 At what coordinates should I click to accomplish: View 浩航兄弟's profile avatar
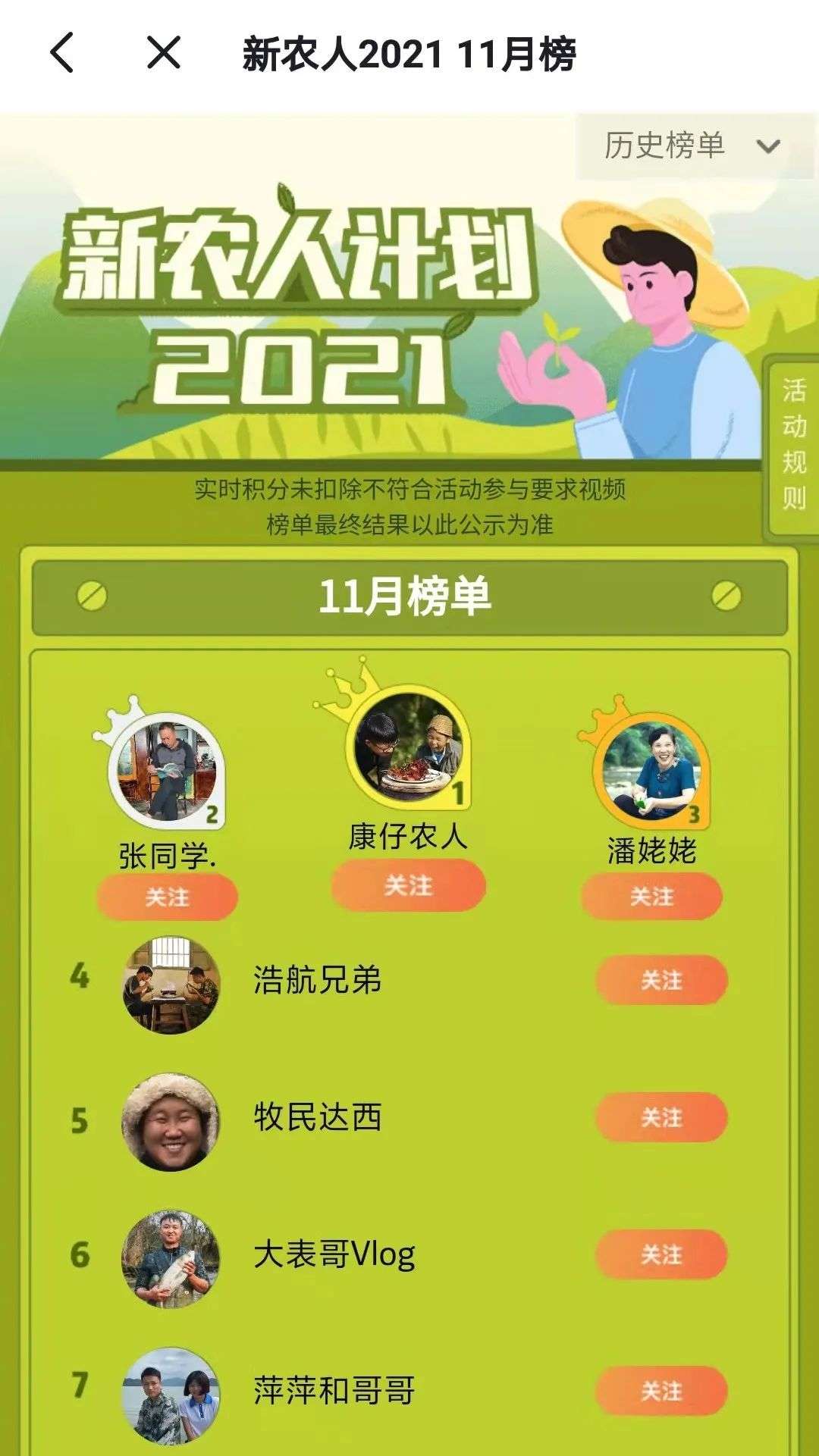171,985
